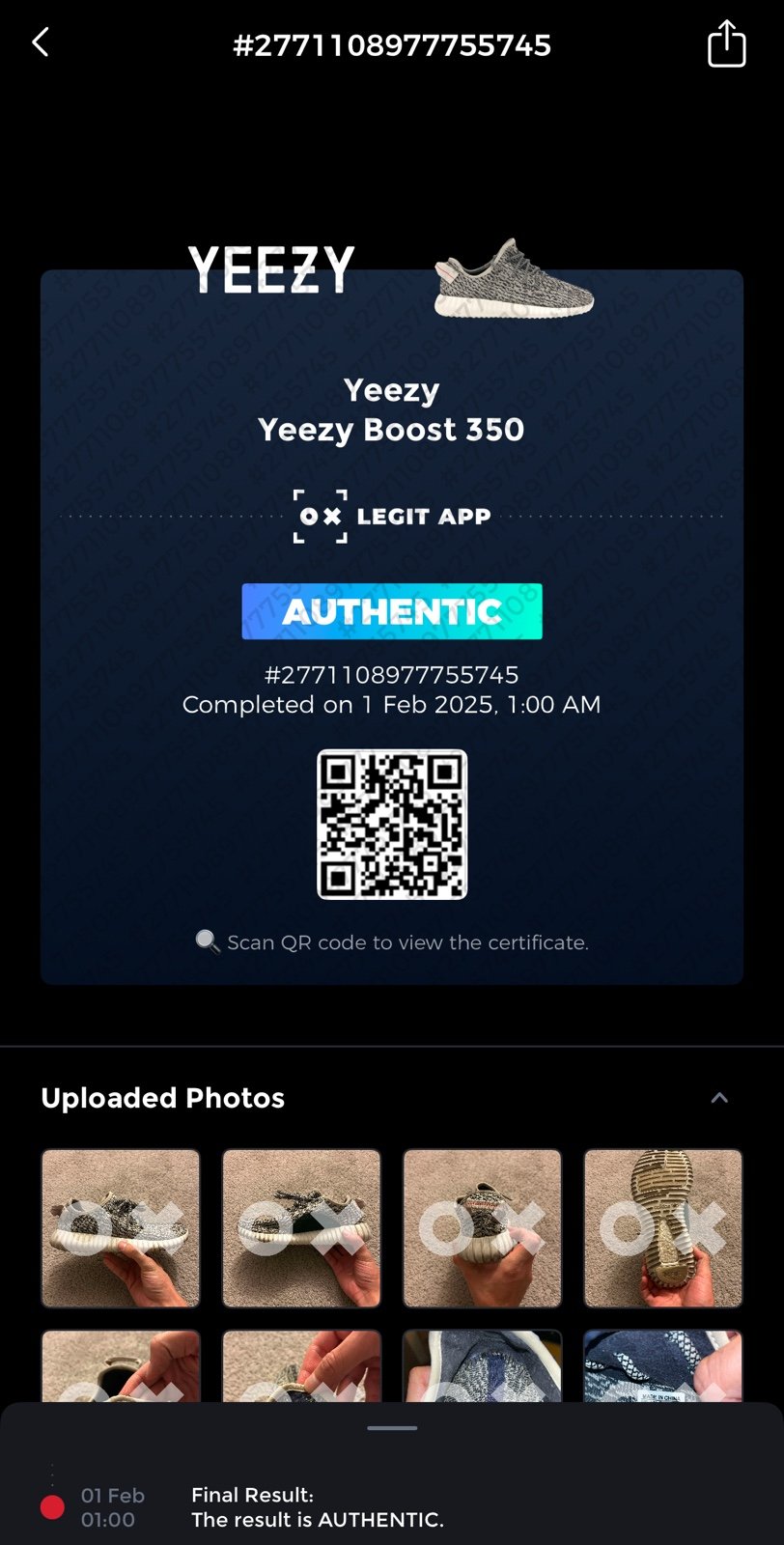This screenshot has height=1545, width=784.
Task: Go back using the top-left arrow
Action: pyautogui.click(x=41, y=42)
